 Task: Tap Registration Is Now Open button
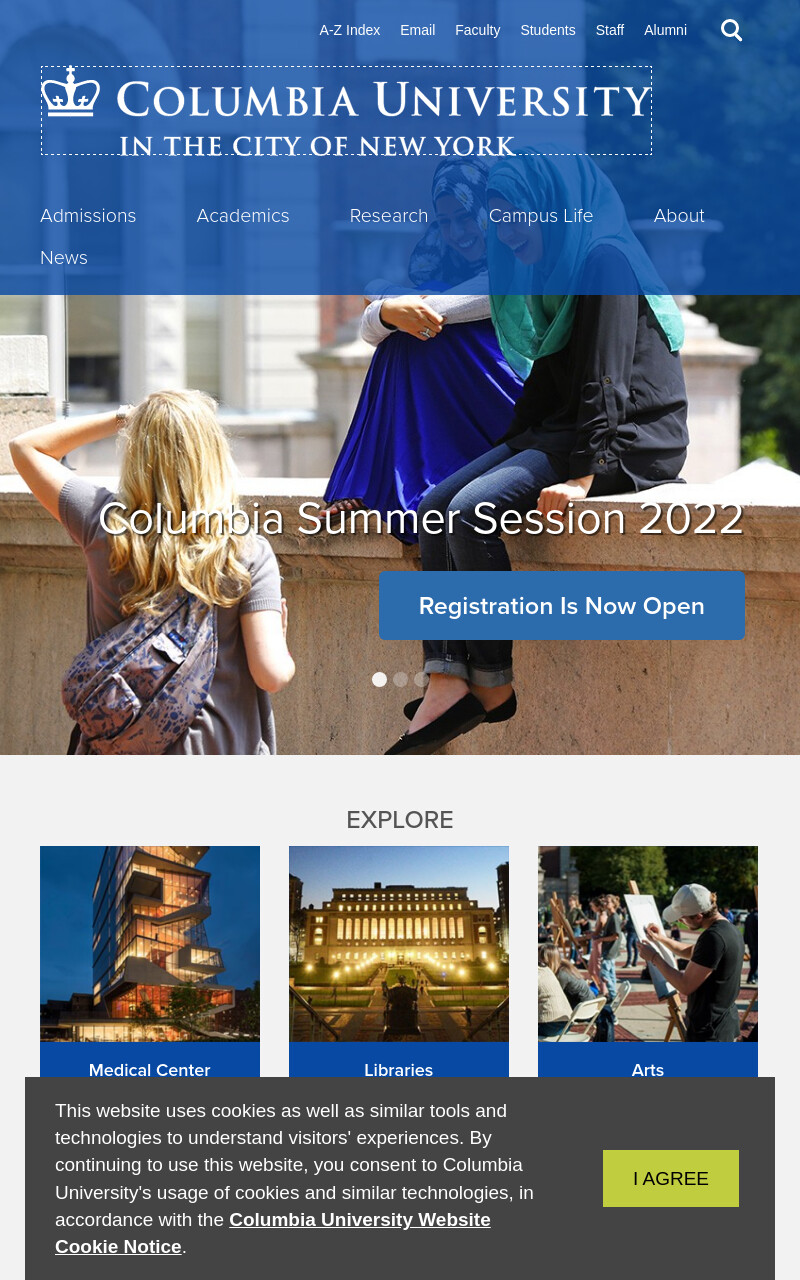(562, 606)
